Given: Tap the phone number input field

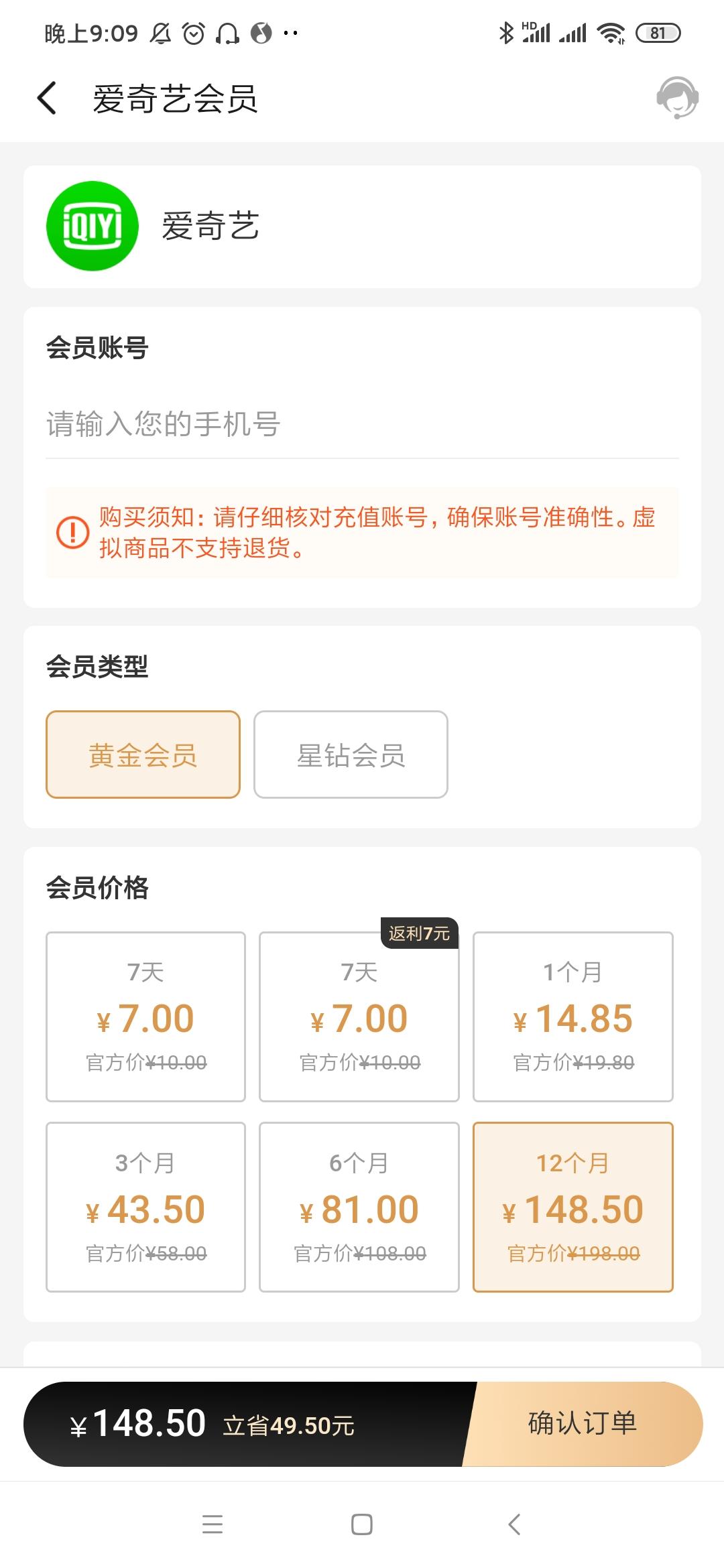Looking at the screenshot, I should click(362, 424).
